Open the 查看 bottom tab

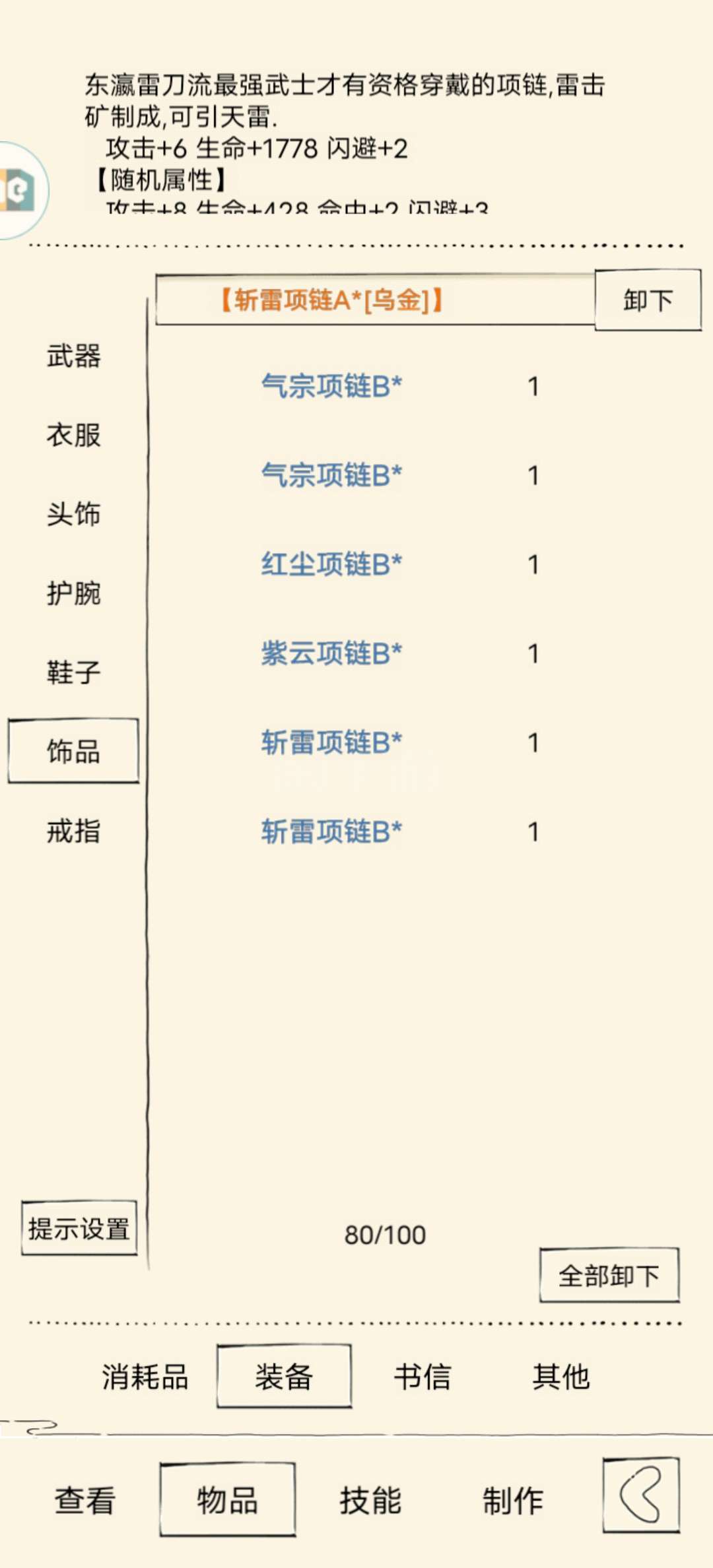85,1500
